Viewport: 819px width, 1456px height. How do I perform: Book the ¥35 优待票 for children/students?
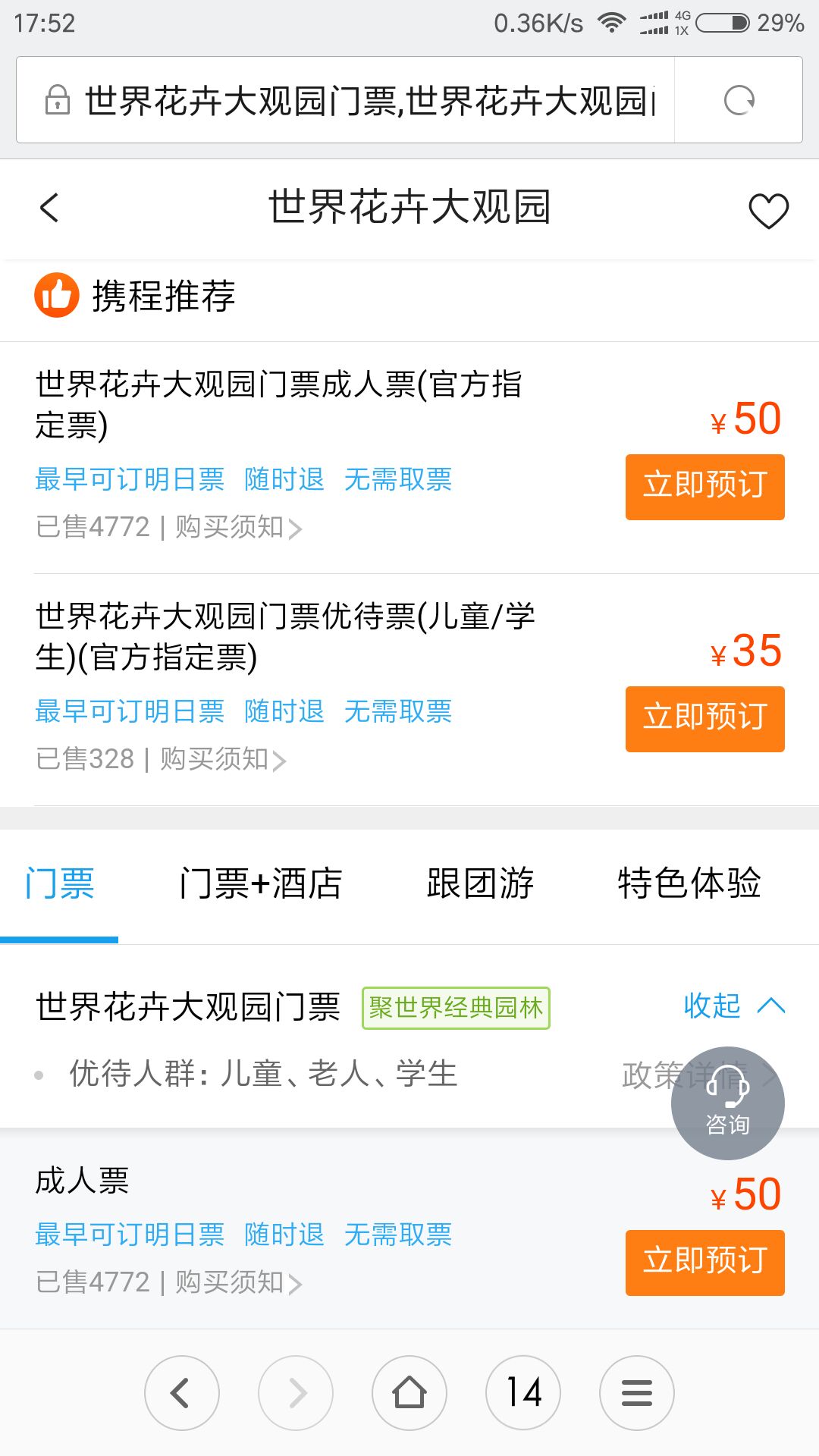704,719
